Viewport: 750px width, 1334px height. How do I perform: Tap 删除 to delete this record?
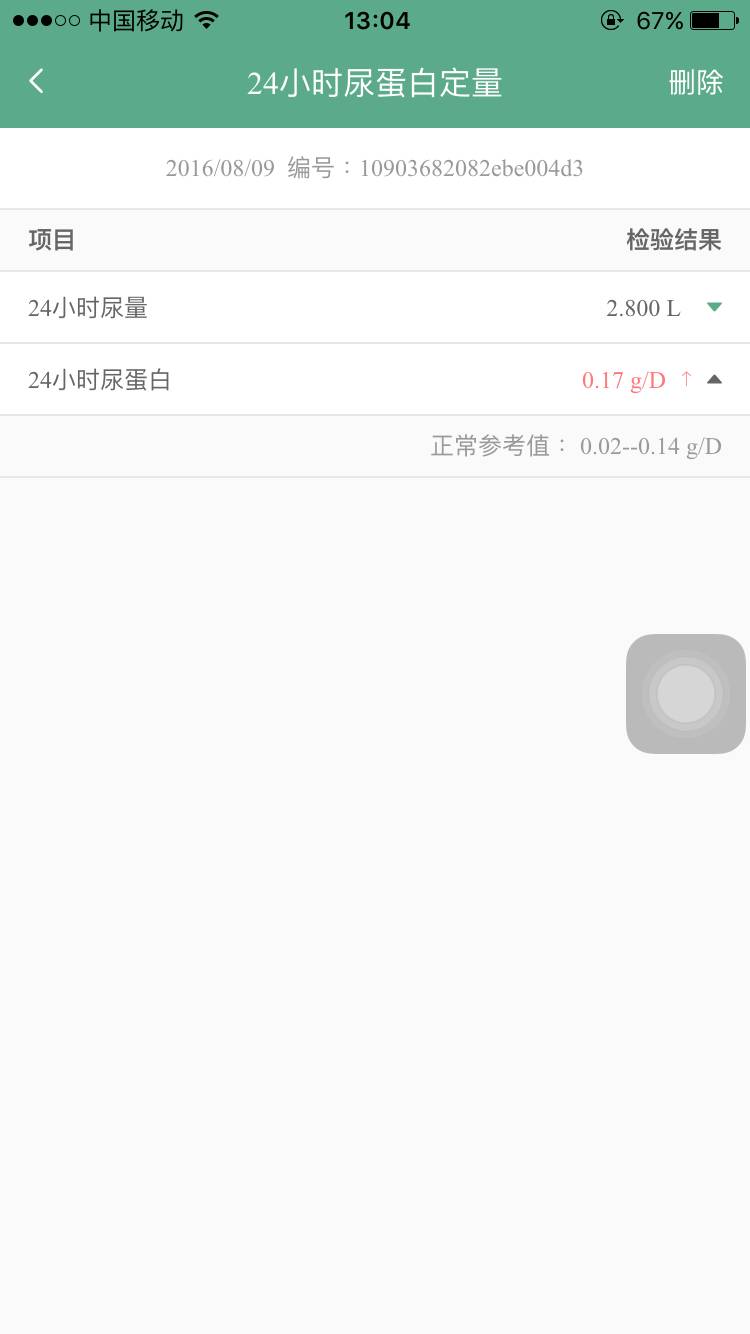[695, 82]
